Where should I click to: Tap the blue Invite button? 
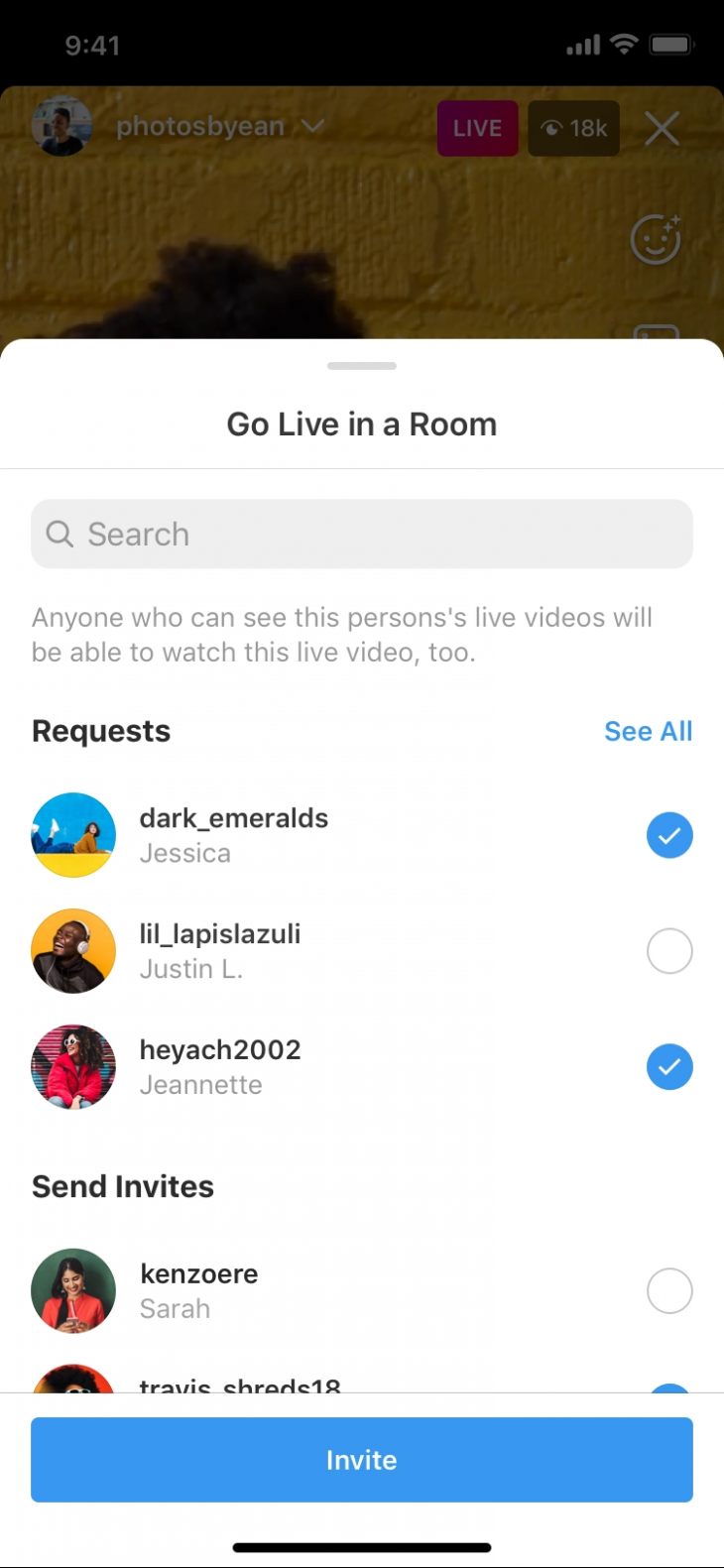(362, 1460)
